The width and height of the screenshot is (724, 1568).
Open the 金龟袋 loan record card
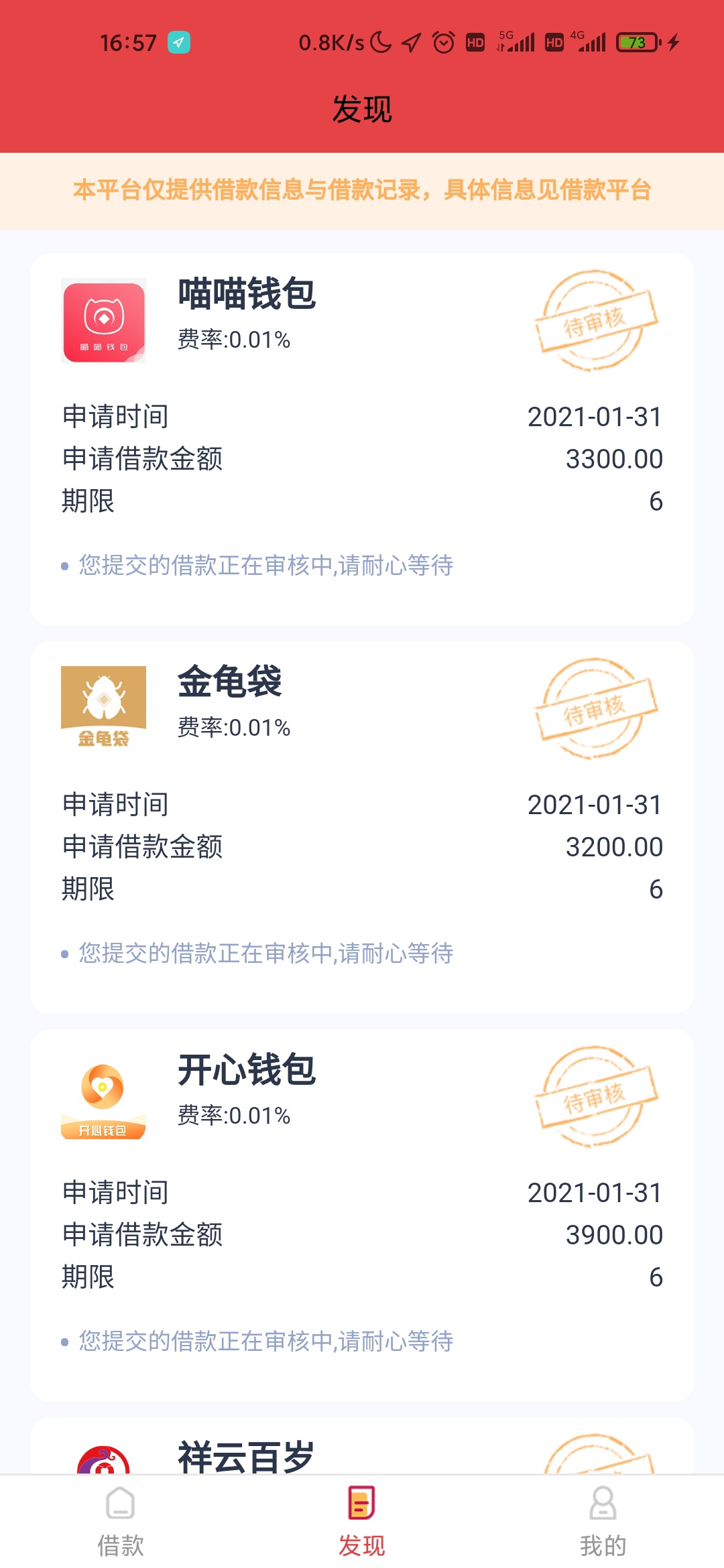(362, 828)
